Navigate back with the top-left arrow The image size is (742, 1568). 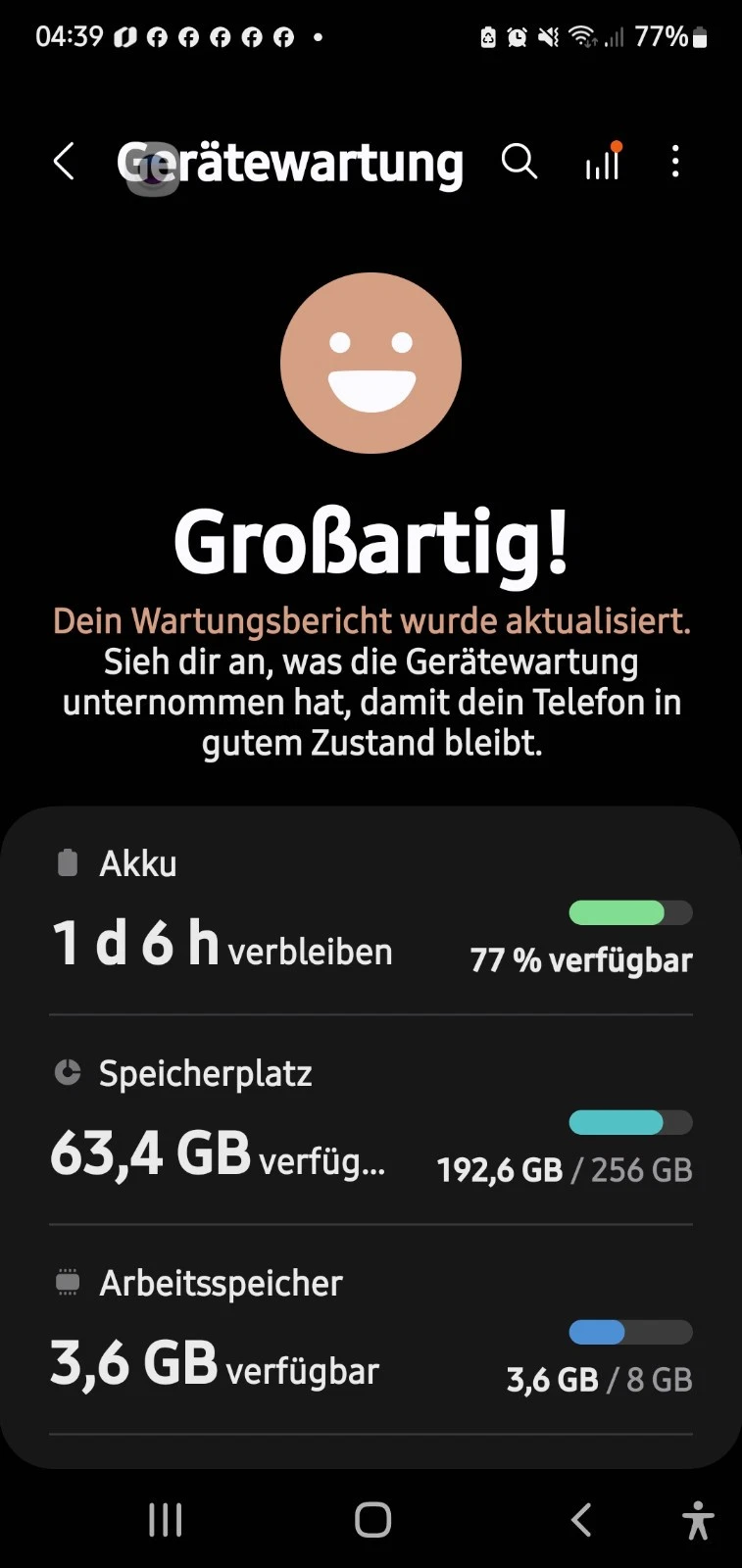[x=64, y=162]
